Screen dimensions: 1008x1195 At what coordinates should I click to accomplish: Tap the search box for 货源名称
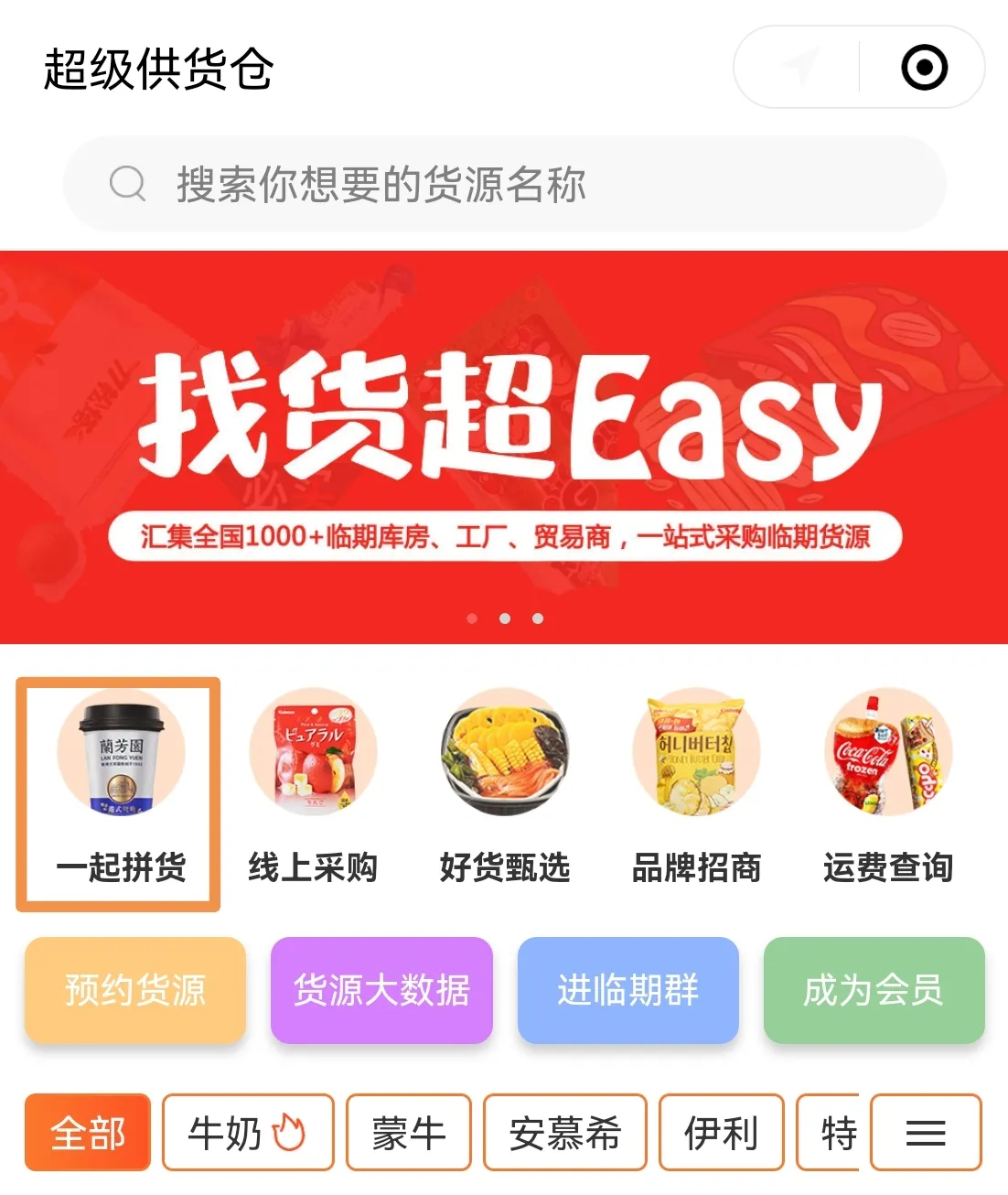click(x=503, y=185)
